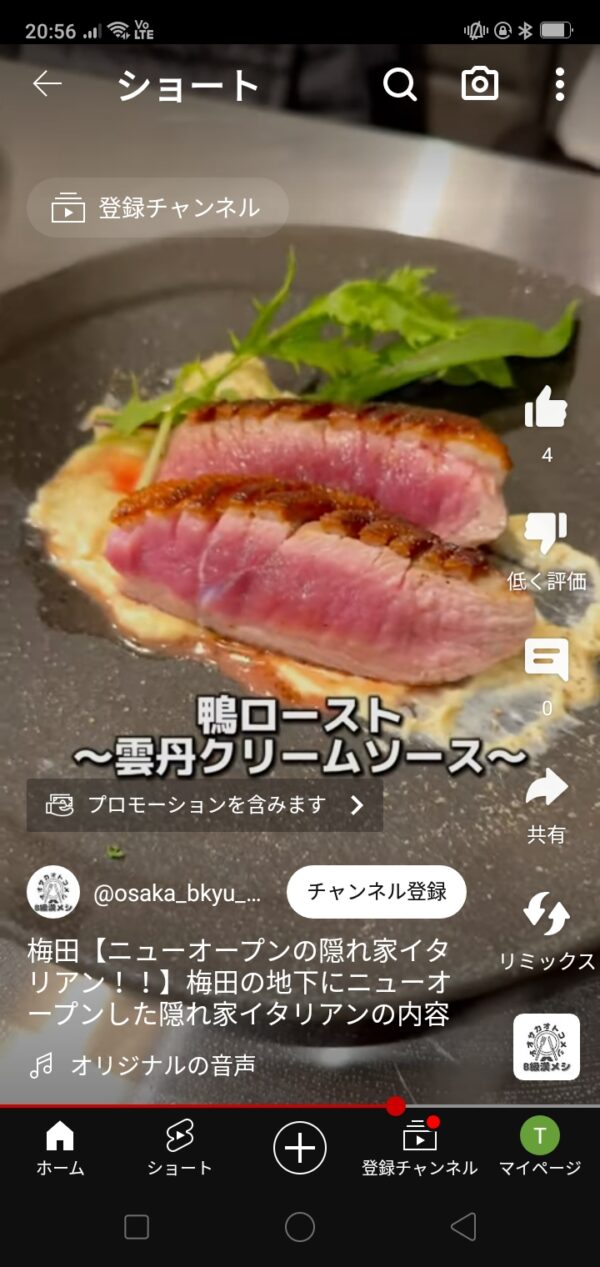
Task: Like this Short with thumbs up
Action: click(x=546, y=408)
